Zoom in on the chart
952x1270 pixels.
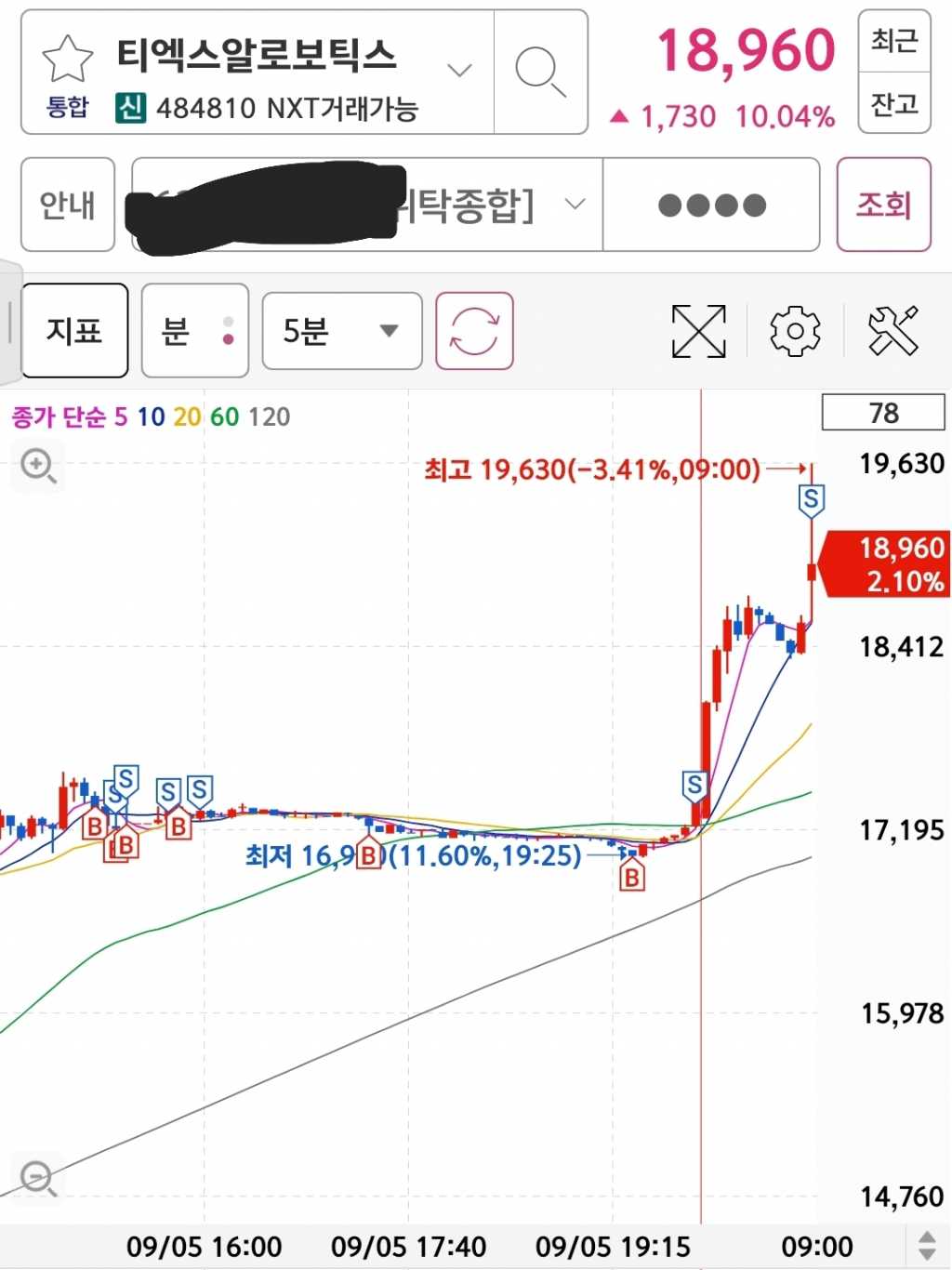(38, 465)
